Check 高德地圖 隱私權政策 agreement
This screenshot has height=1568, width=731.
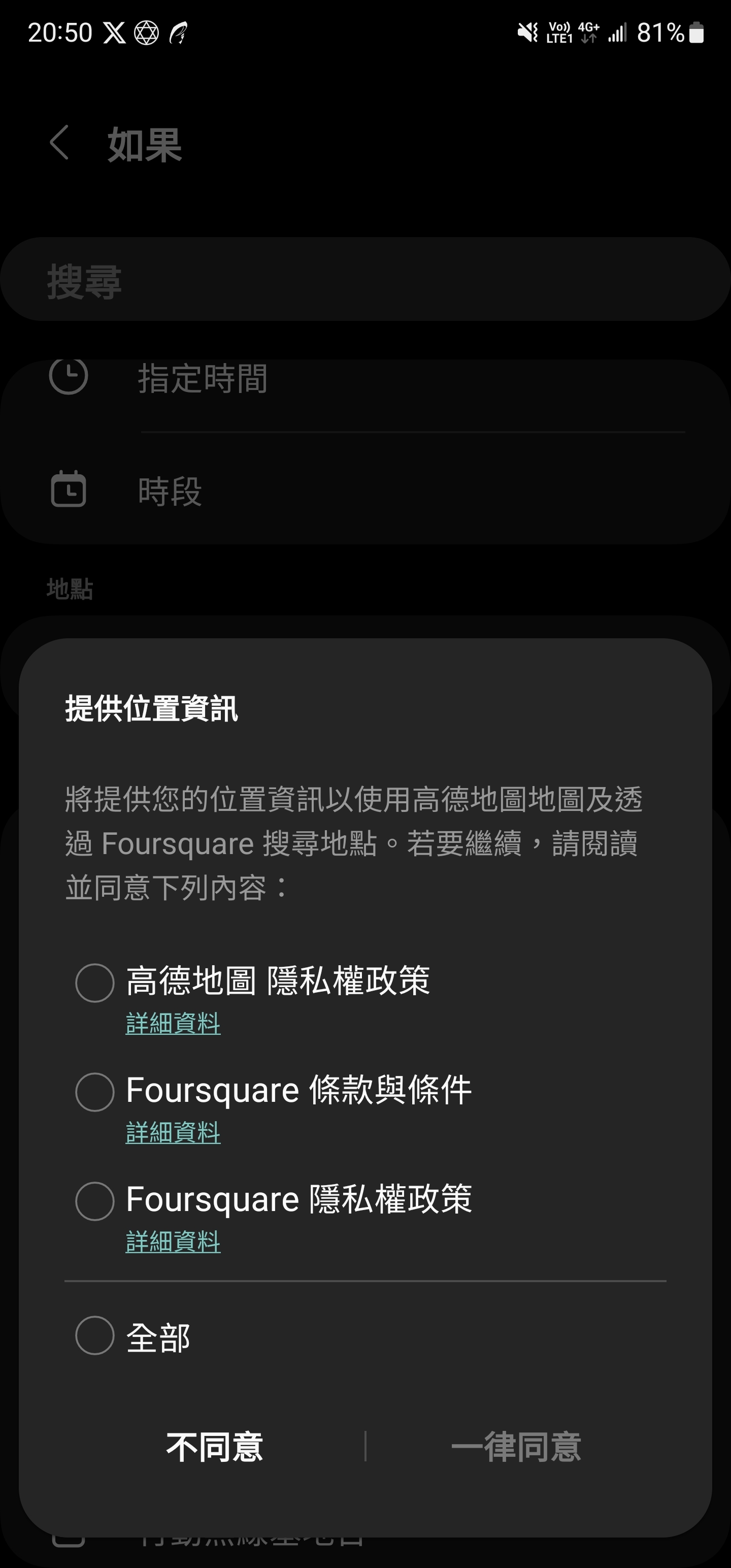coord(95,983)
